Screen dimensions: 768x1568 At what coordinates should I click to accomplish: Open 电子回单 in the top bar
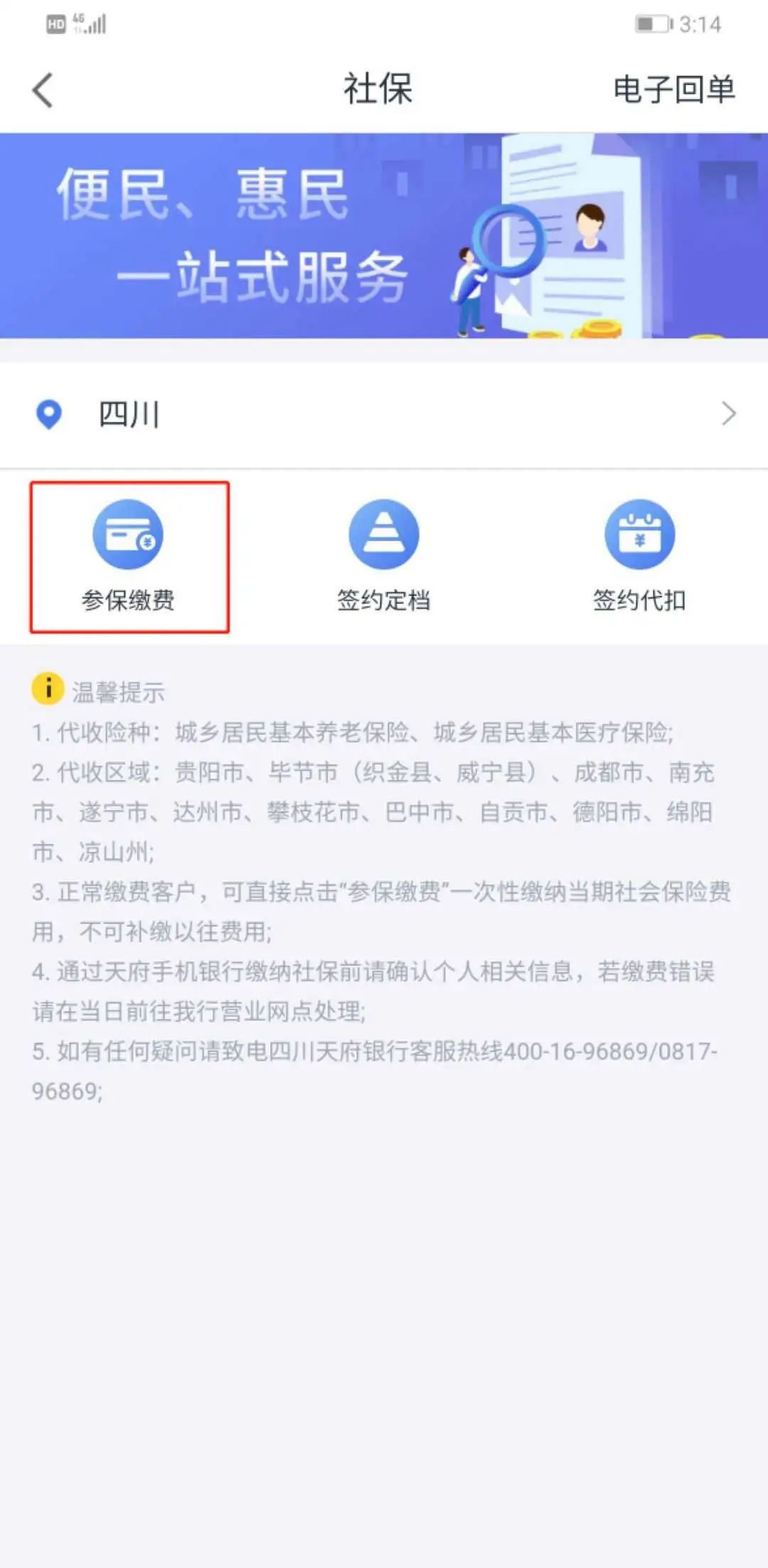click(673, 90)
